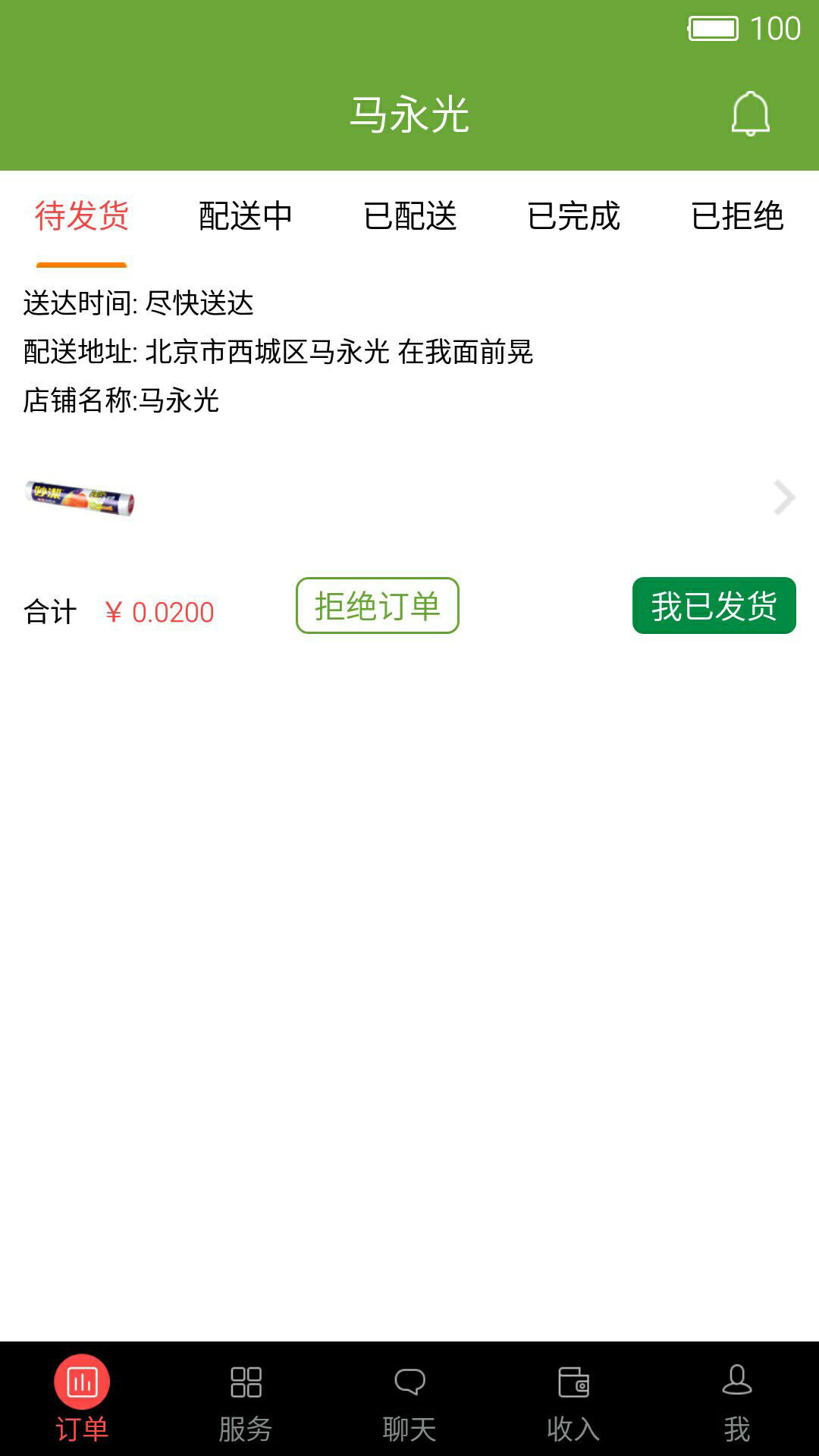Tap the 拒绝订单 button
Screen dimensions: 819x1456
pyautogui.click(x=378, y=606)
